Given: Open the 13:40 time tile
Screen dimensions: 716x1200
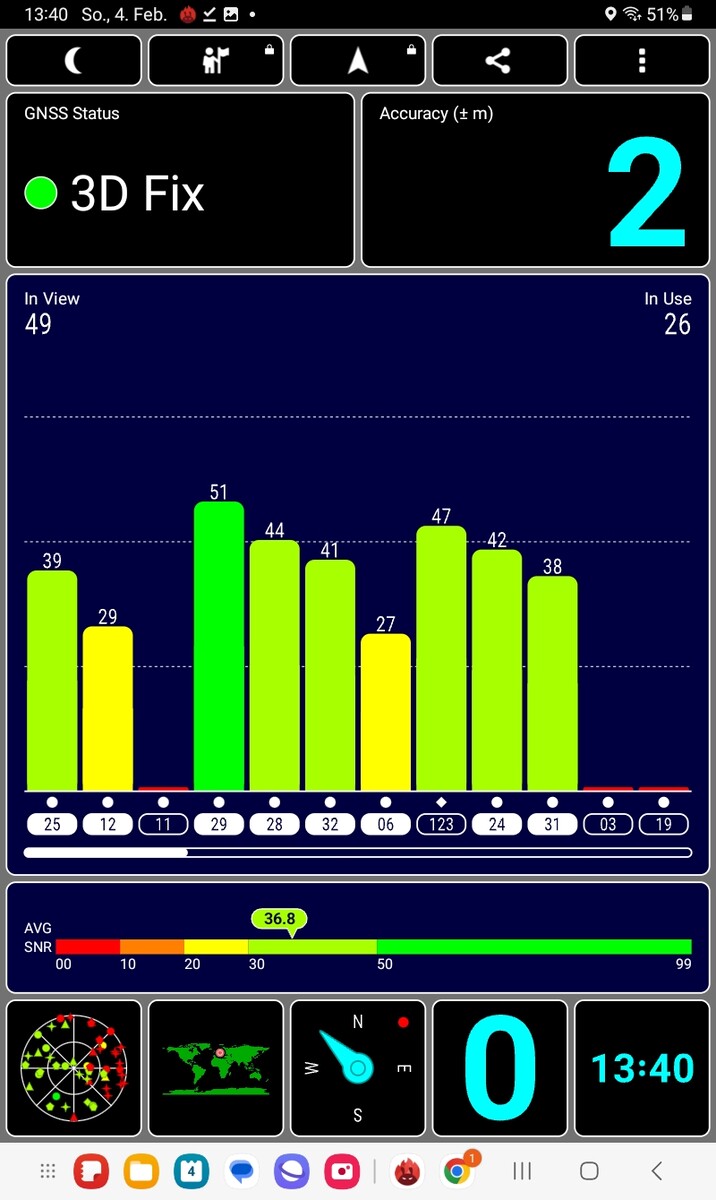Looking at the screenshot, I should tap(642, 1068).
